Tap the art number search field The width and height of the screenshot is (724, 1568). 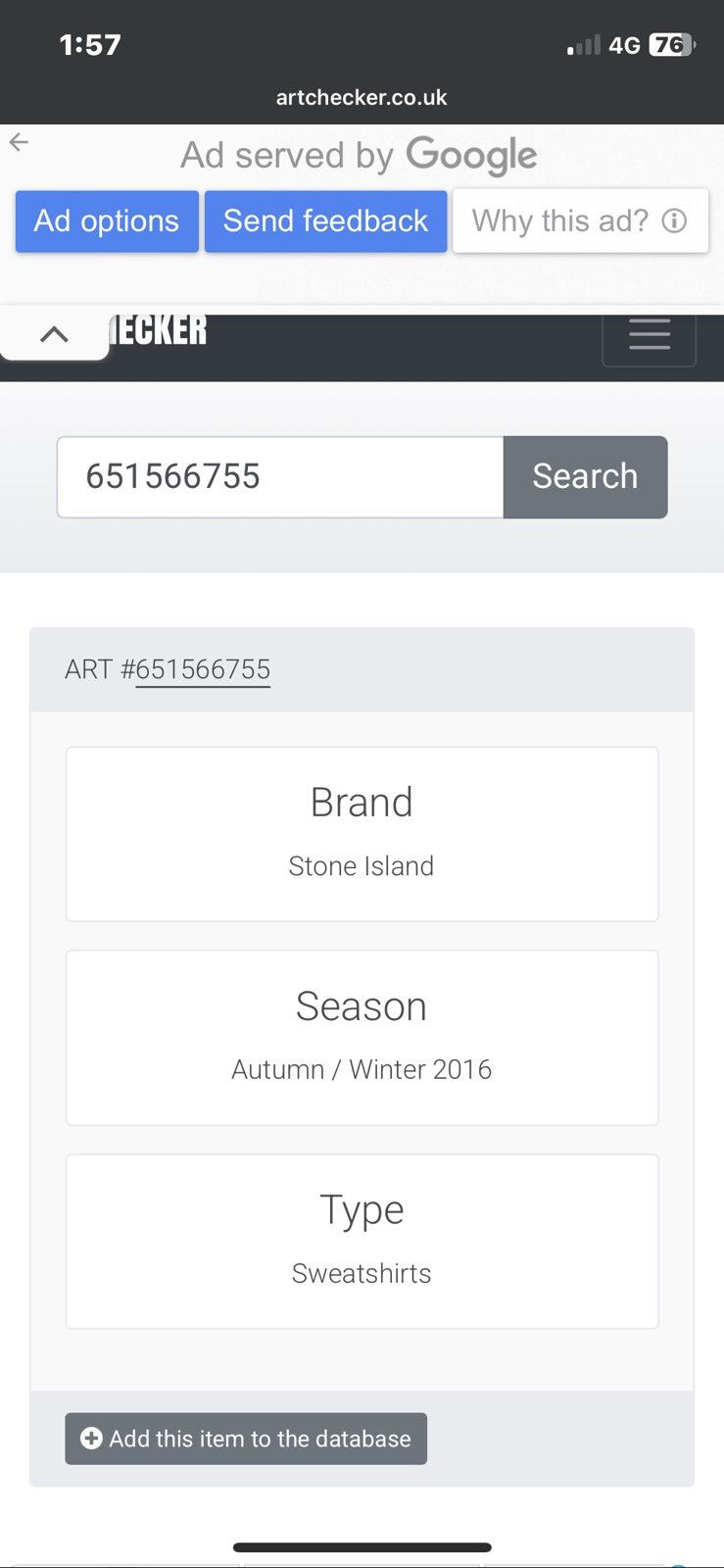coord(280,477)
